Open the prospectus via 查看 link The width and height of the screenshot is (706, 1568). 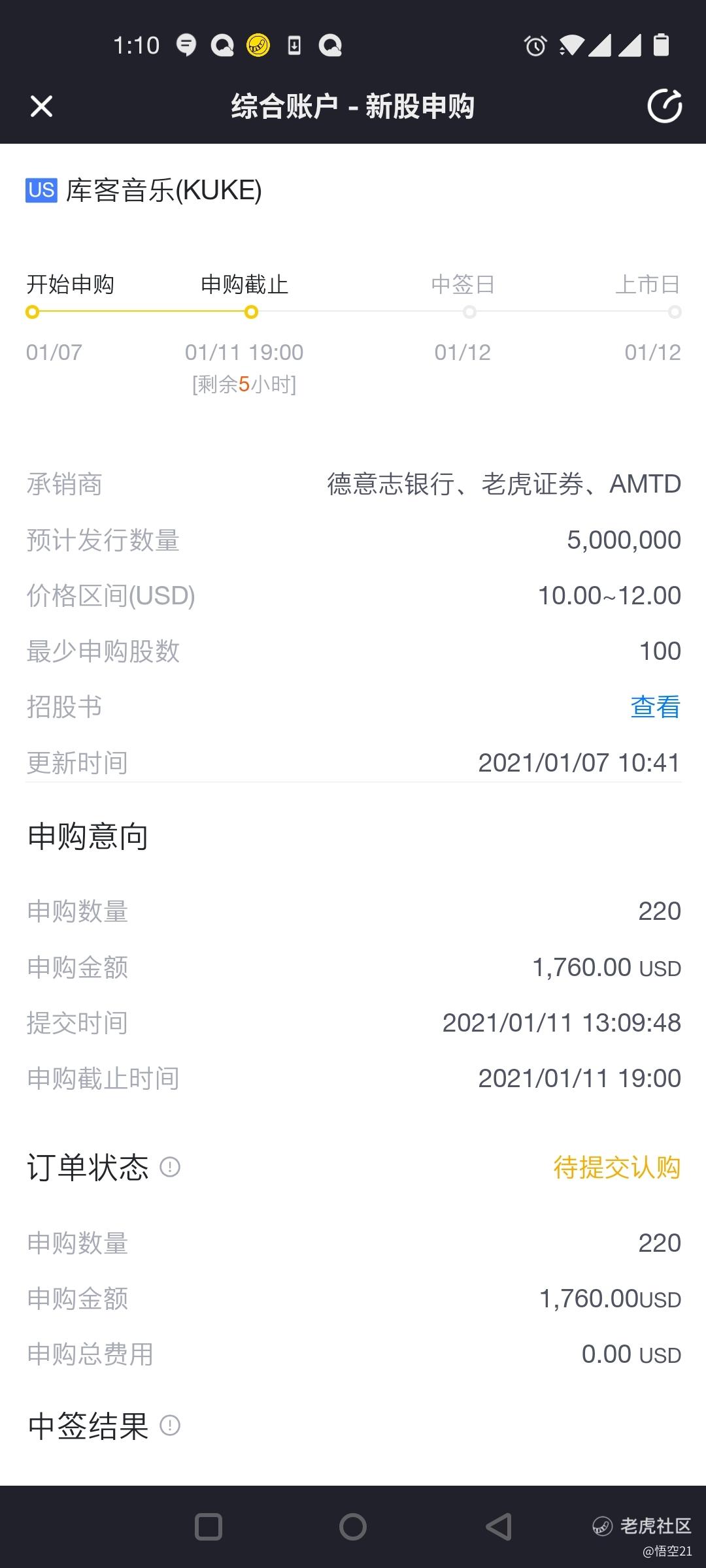(655, 707)
